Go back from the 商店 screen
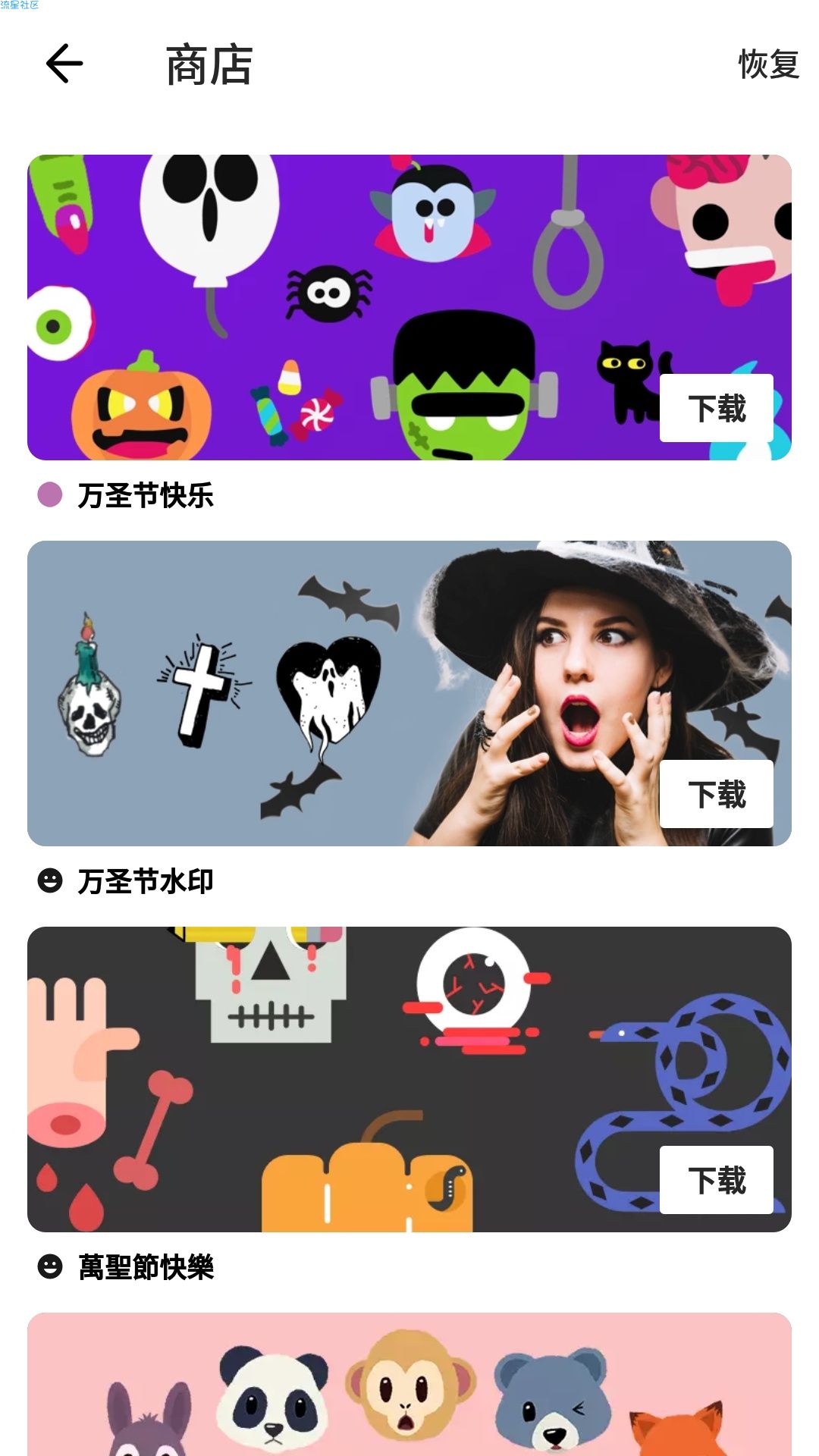 click(x=64, y=64)
